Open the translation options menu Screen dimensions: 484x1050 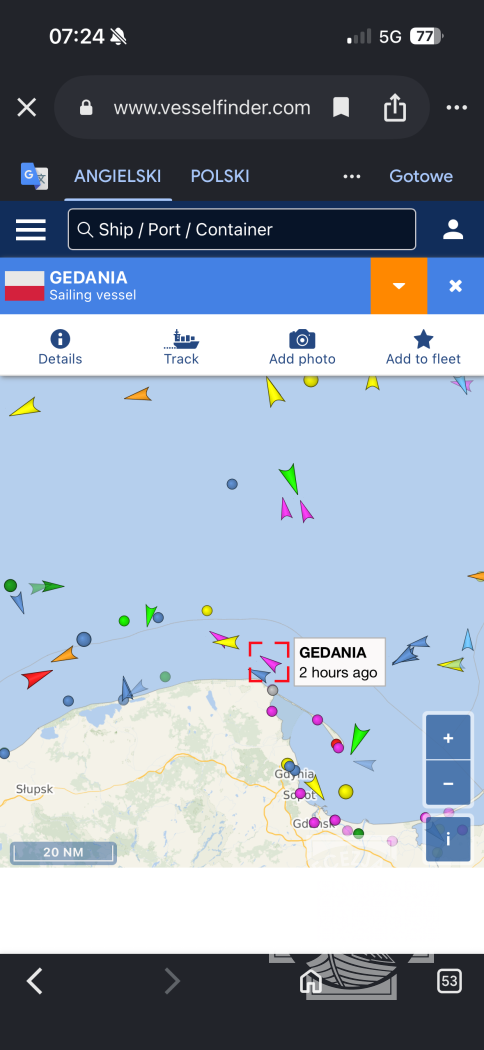coord(351,176)
